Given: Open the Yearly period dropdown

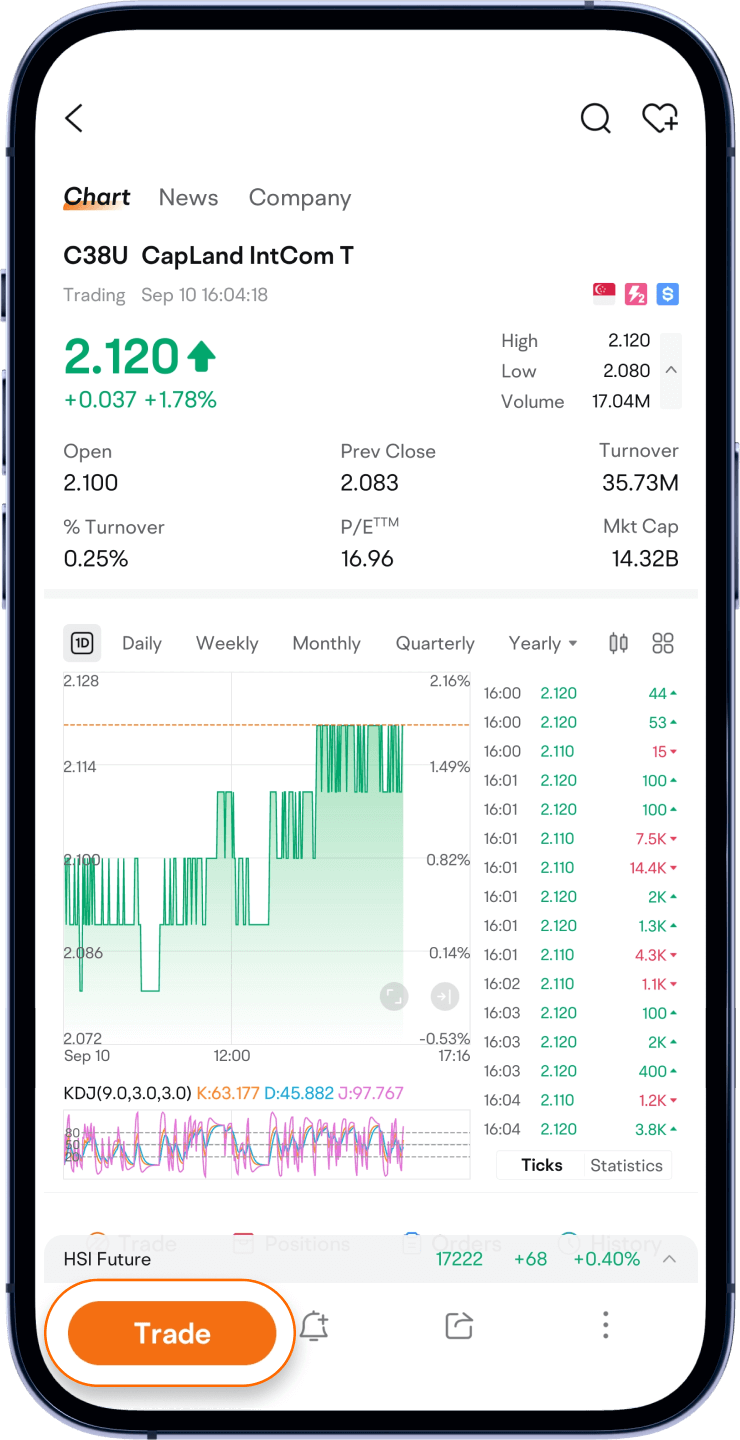Looking at the screenshot, I should coord(543,644).
